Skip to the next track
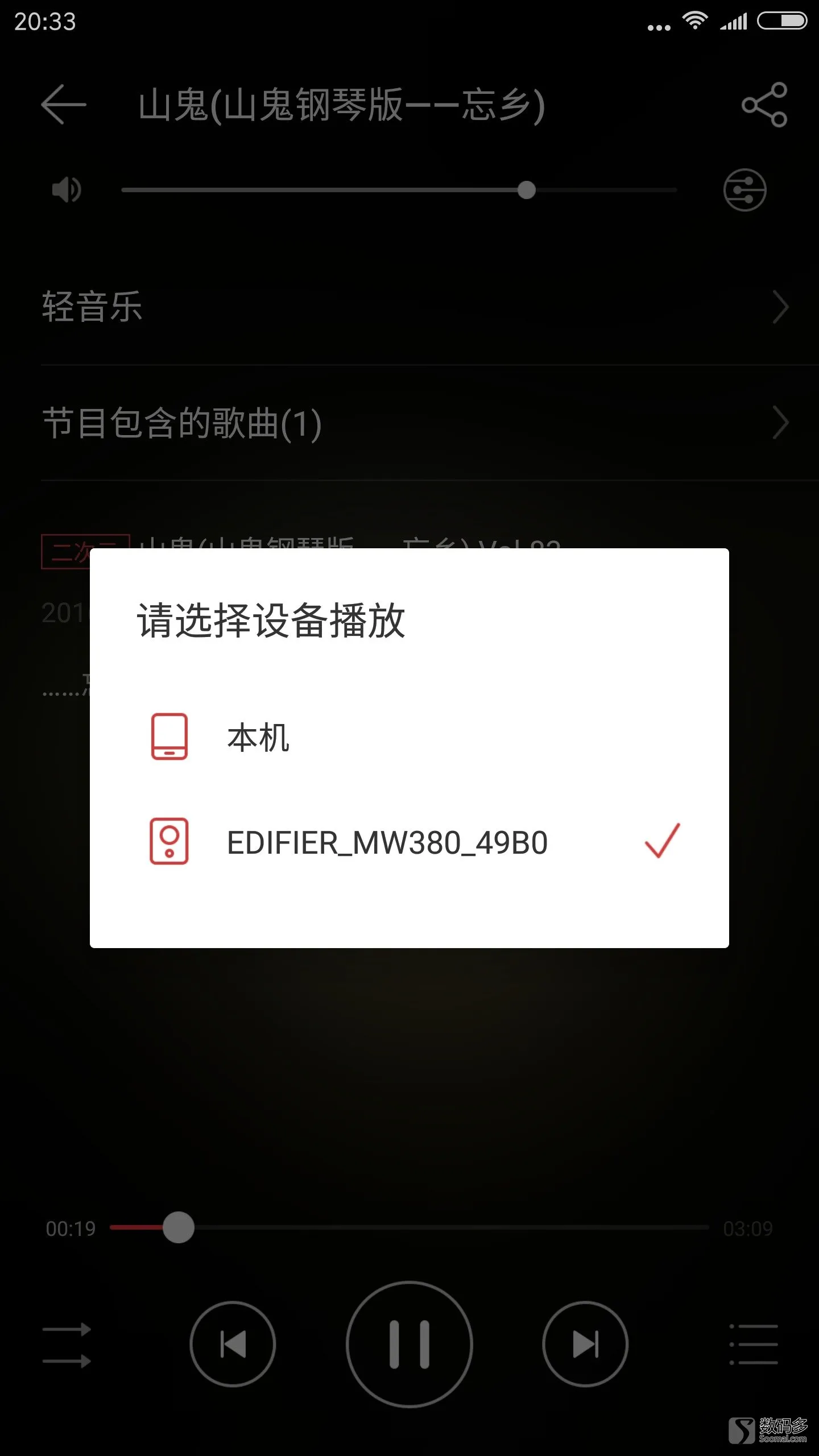Image resolution: width=819 pixels, height=1456 pixels. pyautogui.click(x=585, y=1345)
